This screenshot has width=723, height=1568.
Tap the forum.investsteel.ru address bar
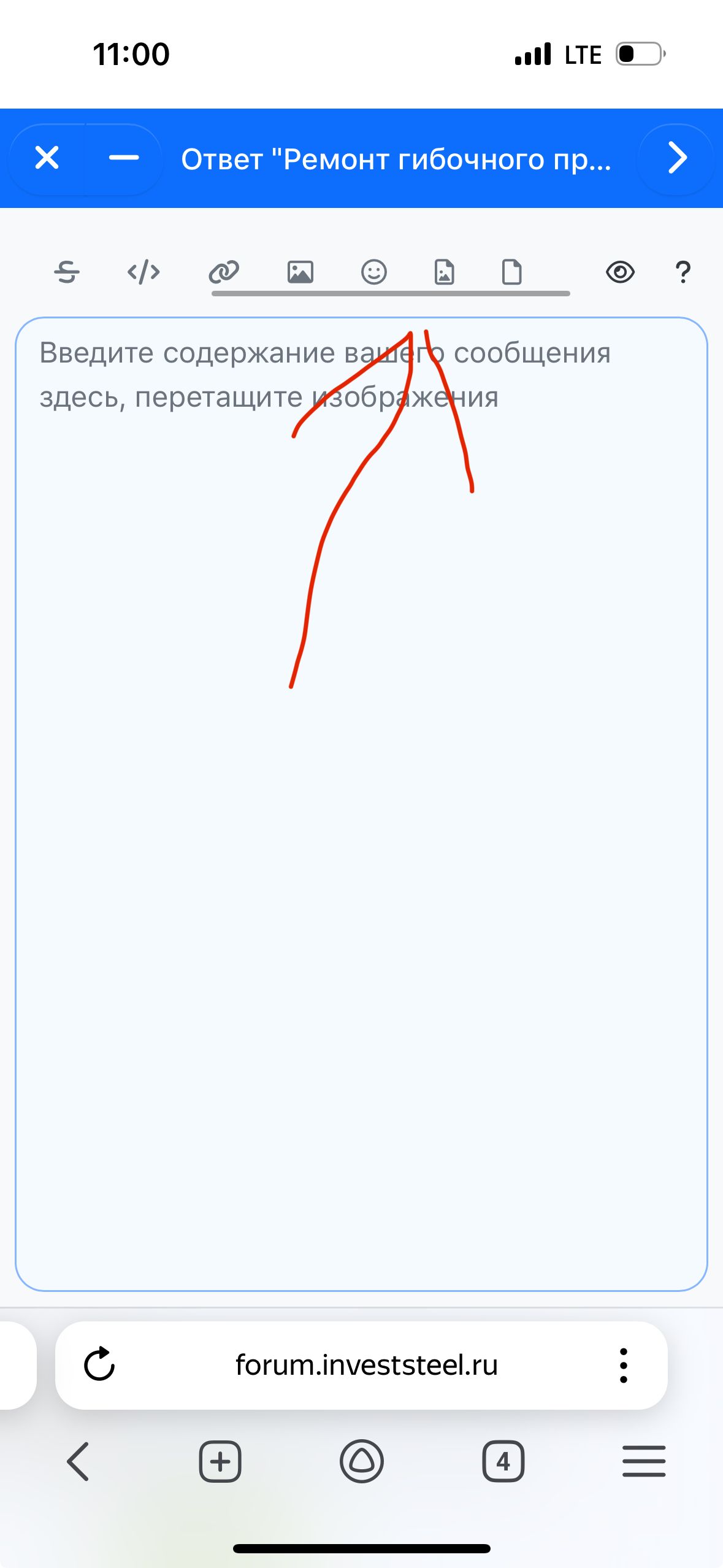[366, 1365]
